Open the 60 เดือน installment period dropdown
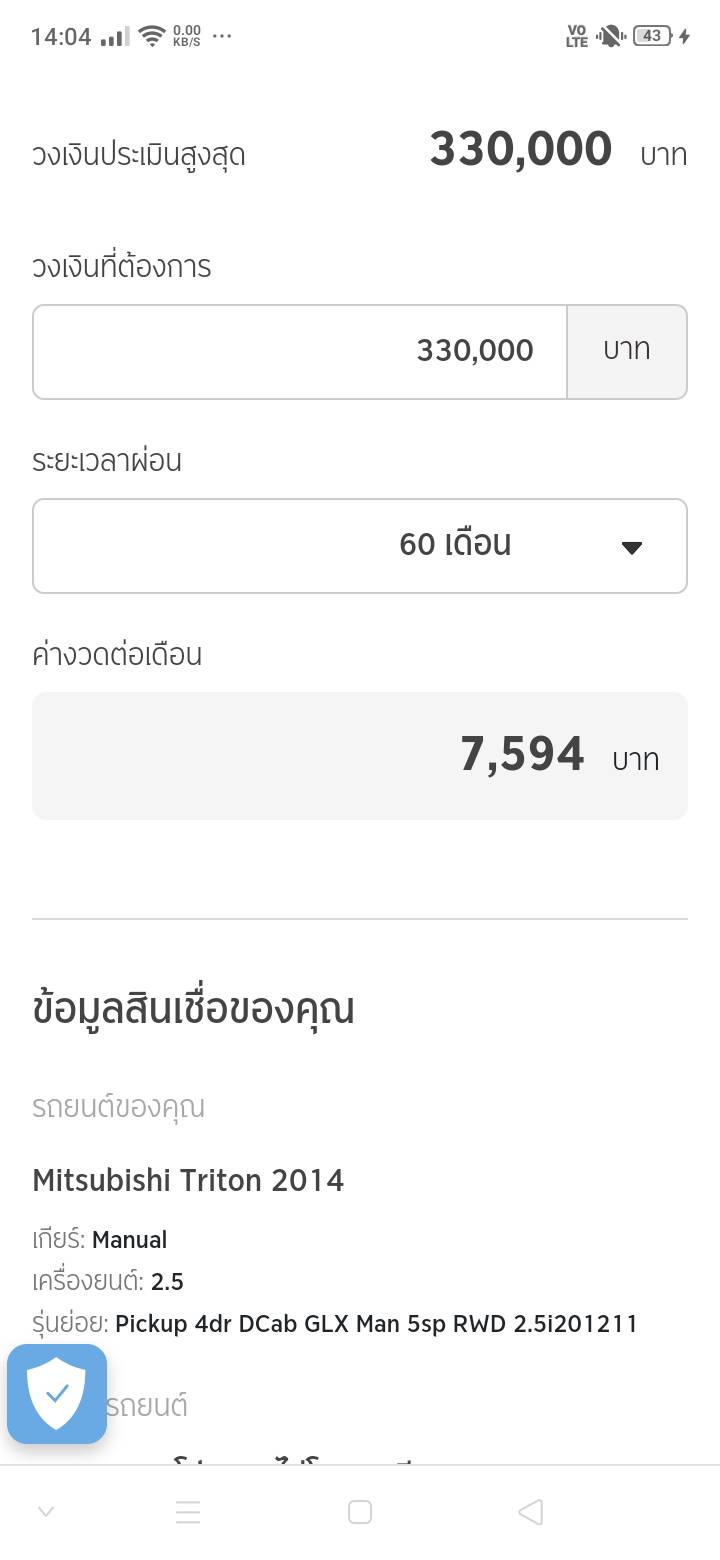 tap(360, 545)
